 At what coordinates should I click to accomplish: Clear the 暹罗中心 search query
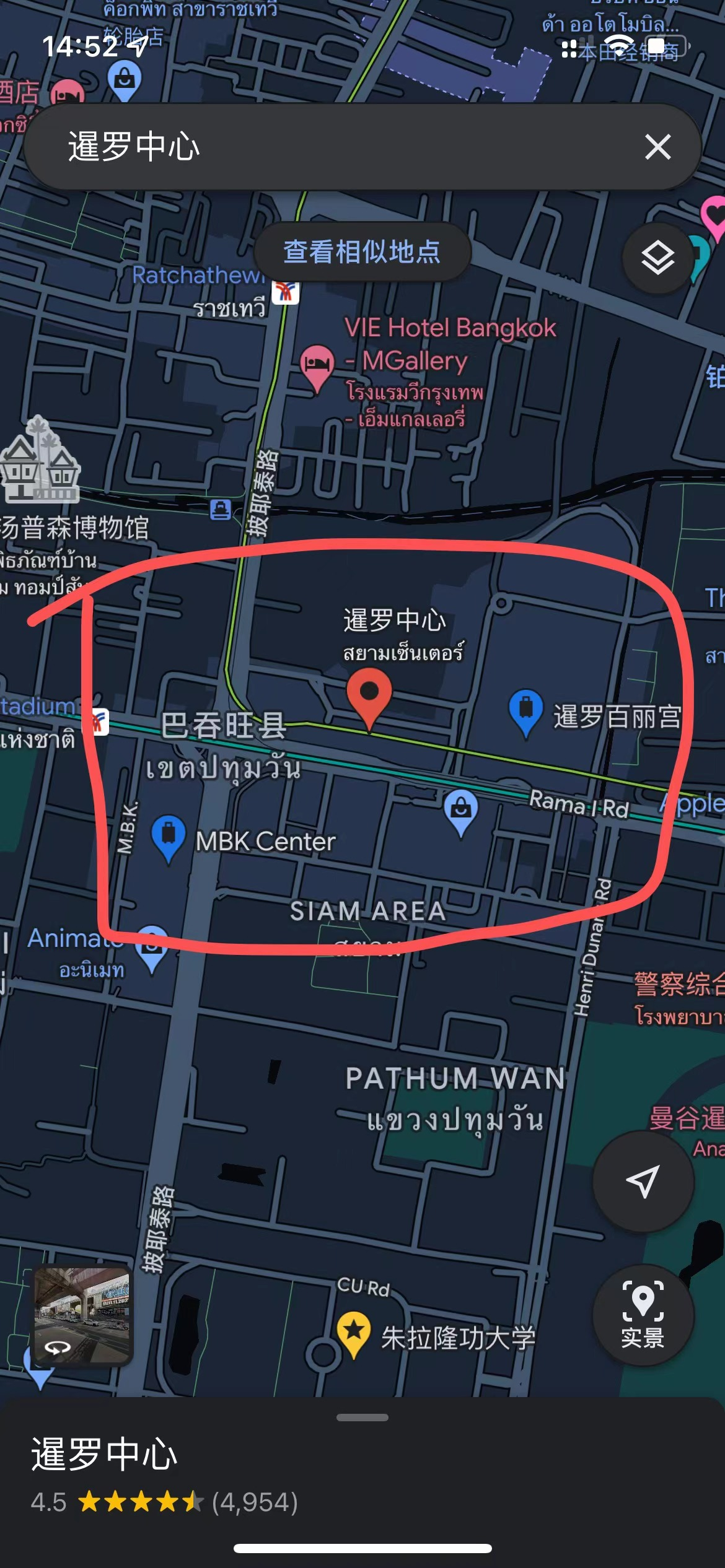[x=657, y=147]
